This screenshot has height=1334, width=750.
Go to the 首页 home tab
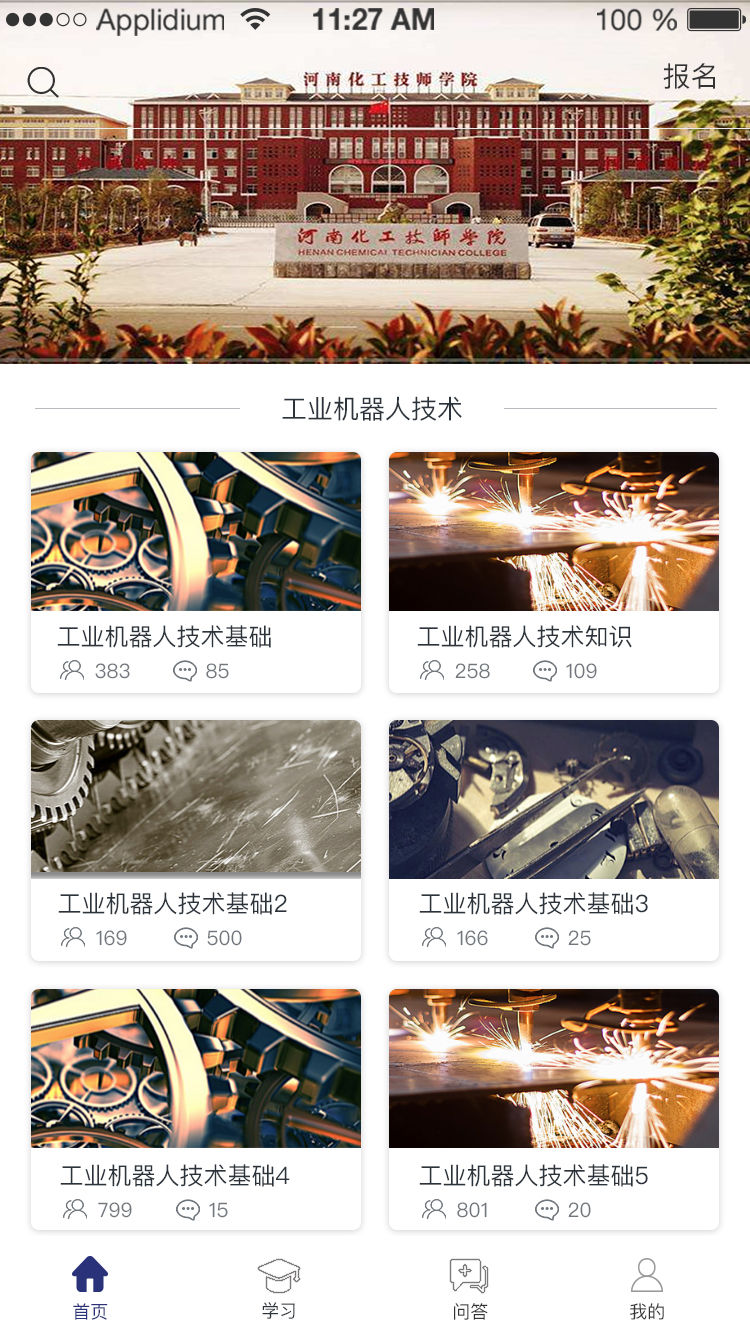tap(90, 1289)
